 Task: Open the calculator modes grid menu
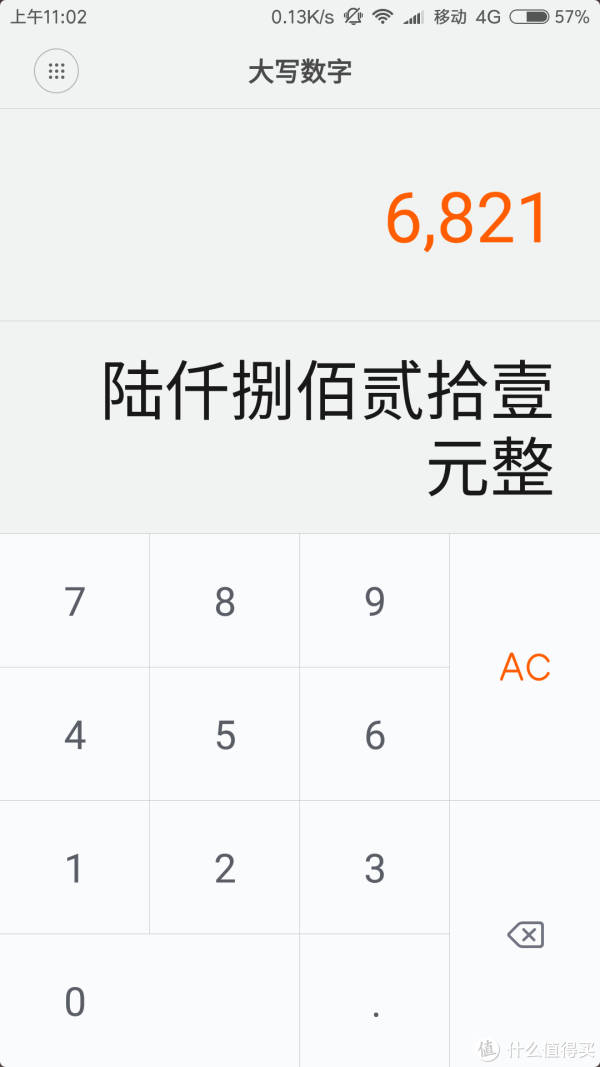pos(56,71)
